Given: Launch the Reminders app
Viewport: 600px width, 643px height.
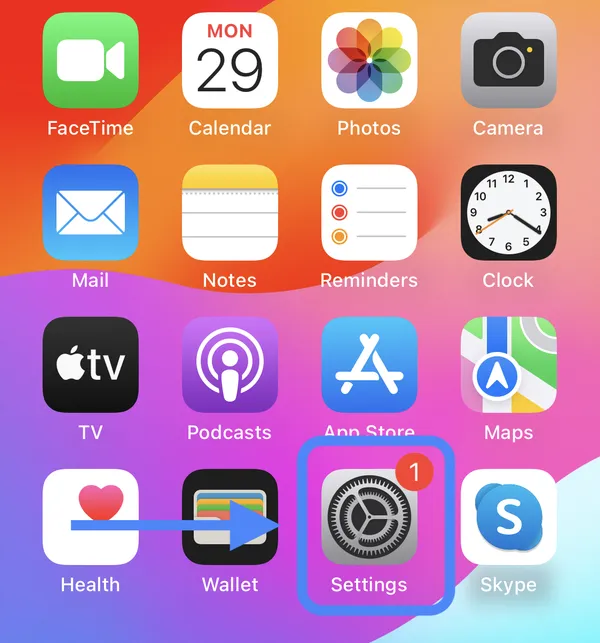Looking at the screenshot, I should 369,214.
